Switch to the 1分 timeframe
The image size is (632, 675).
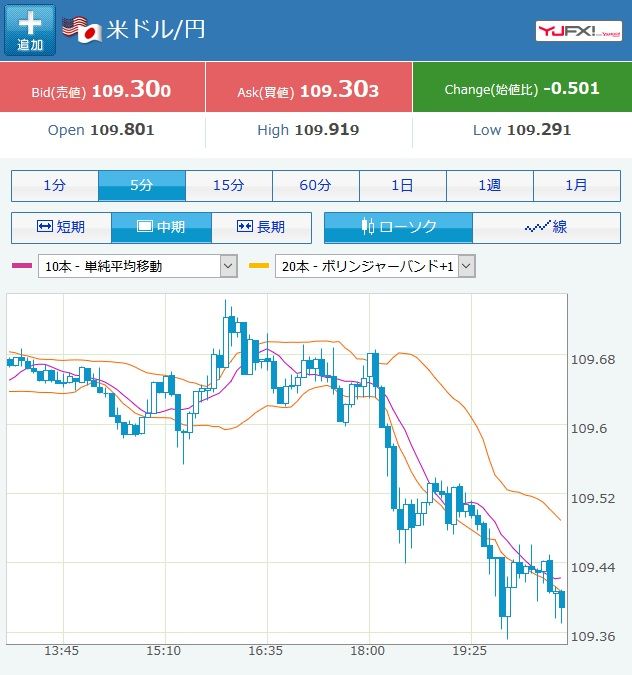click(x=55, y=186)
